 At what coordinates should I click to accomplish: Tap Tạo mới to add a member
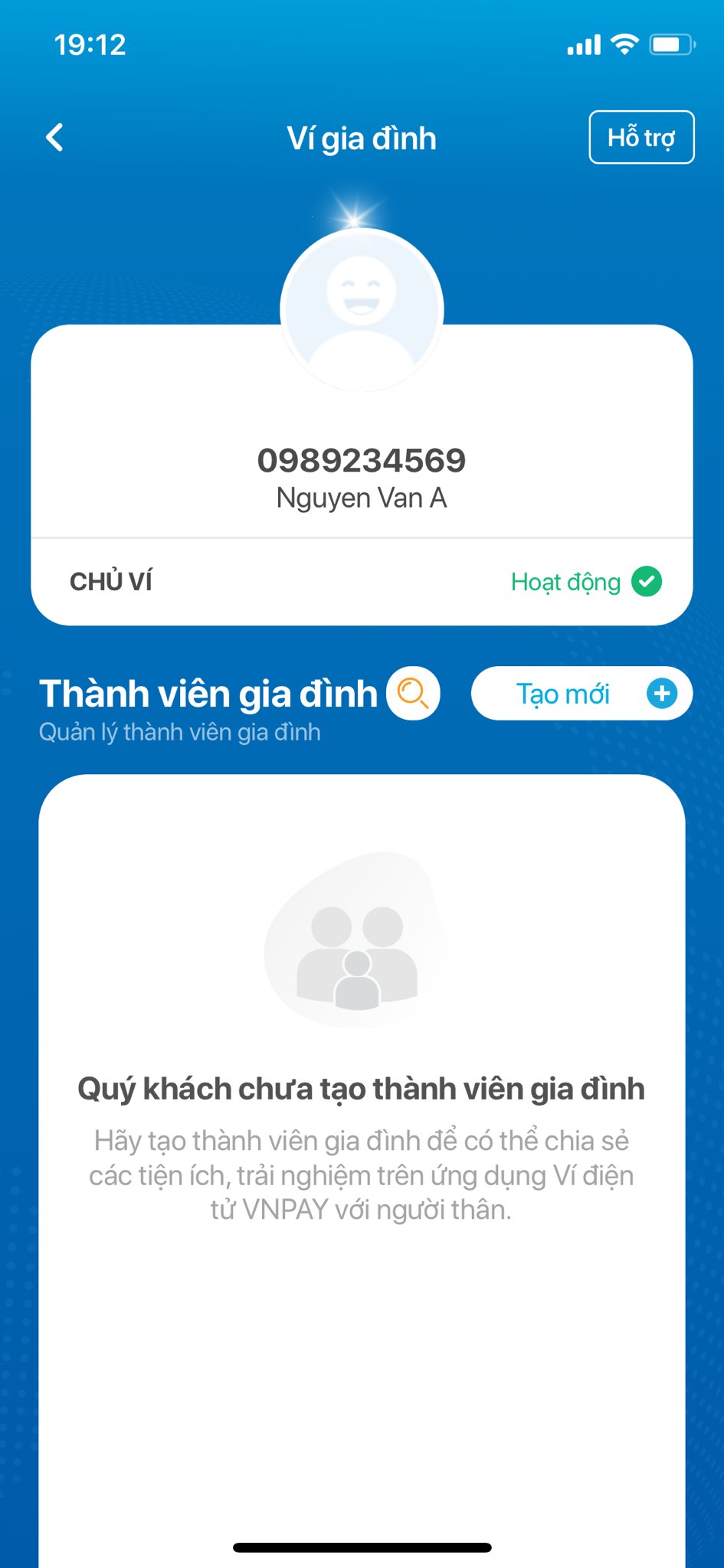(581, 694)
